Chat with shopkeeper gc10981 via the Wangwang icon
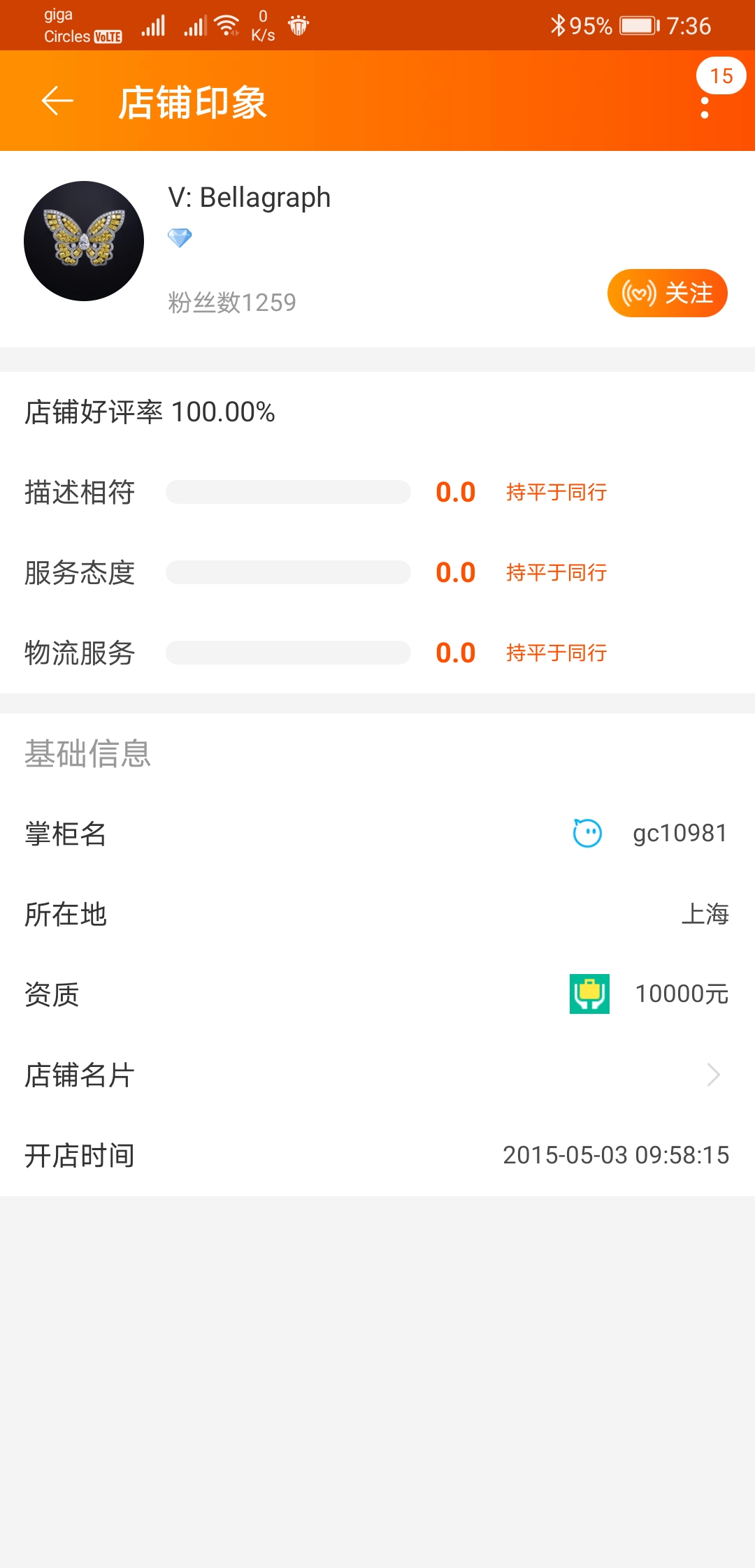Image resolution: width=755 pixels, height=1568 pixels. [x=587, y=833]
